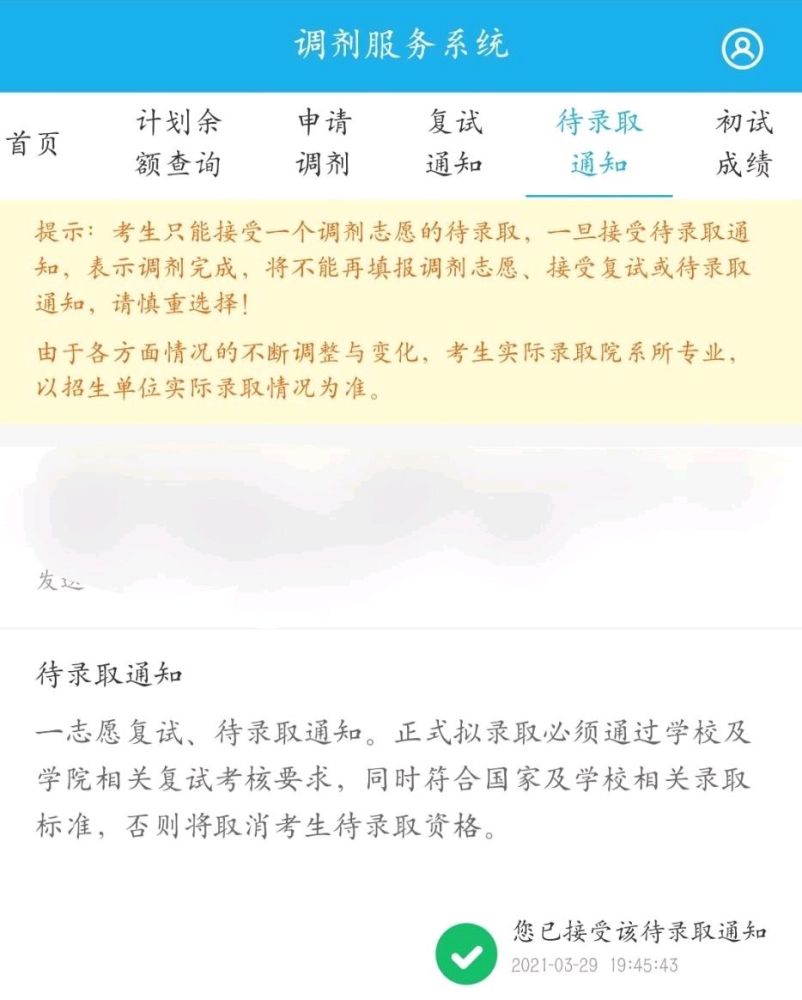Select the 复试通知 tab
The width and height of the screenshot is (802, 1000).
coord(454,144)
